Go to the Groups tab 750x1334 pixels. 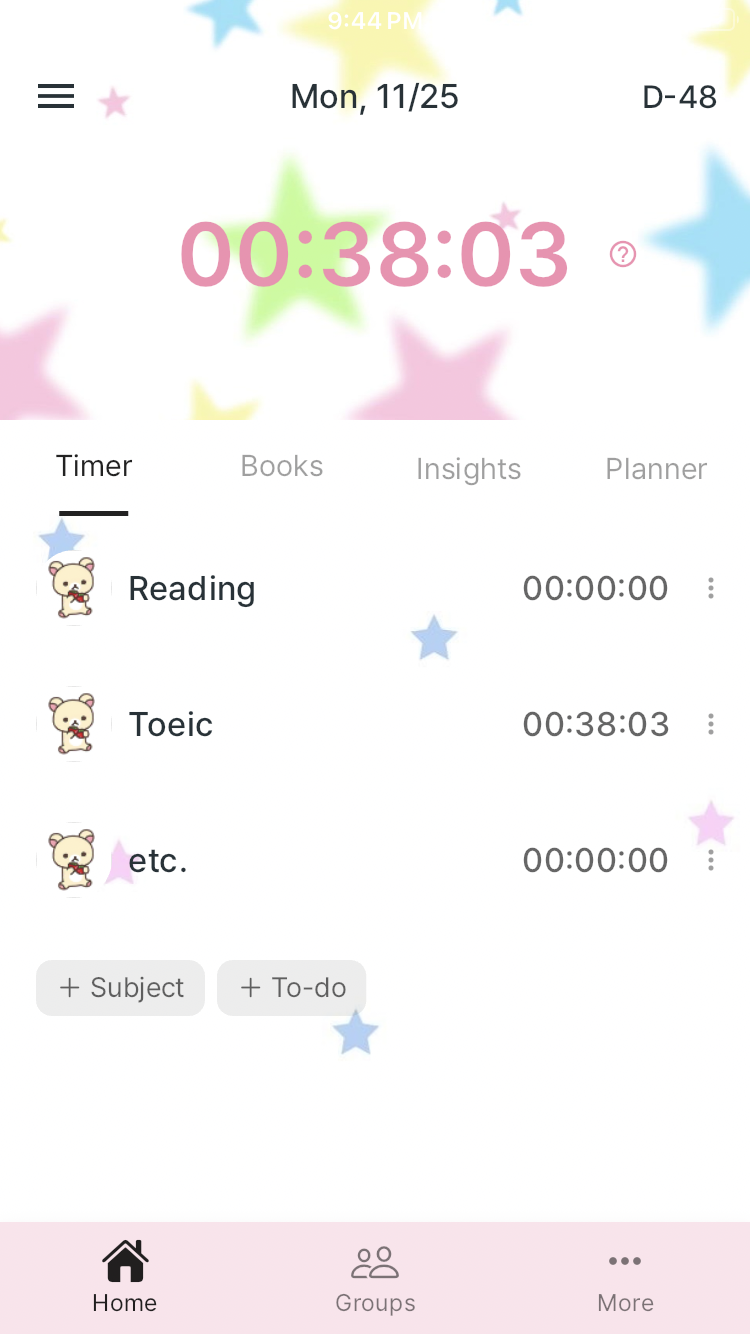pos(375,1278)
